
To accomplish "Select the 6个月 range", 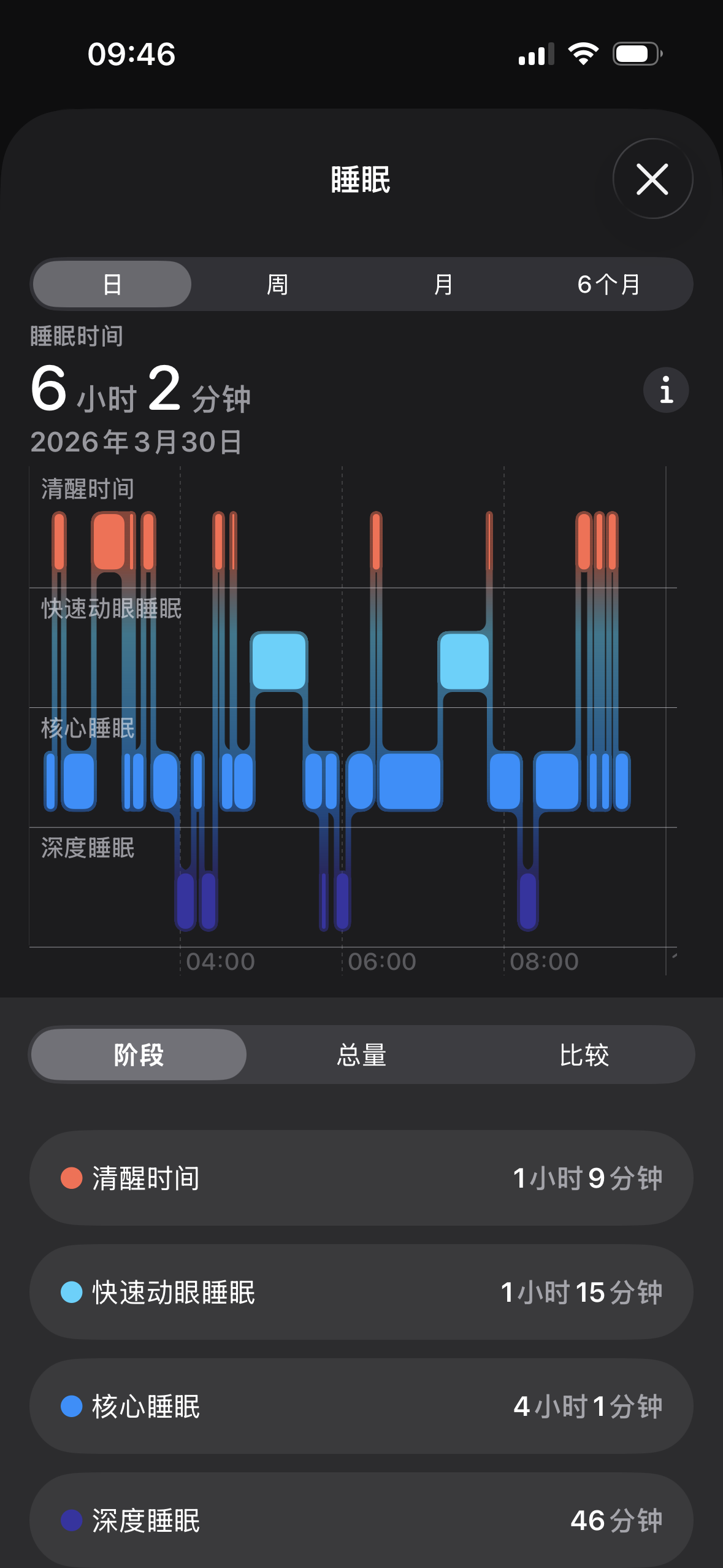I will coord(609,285).
